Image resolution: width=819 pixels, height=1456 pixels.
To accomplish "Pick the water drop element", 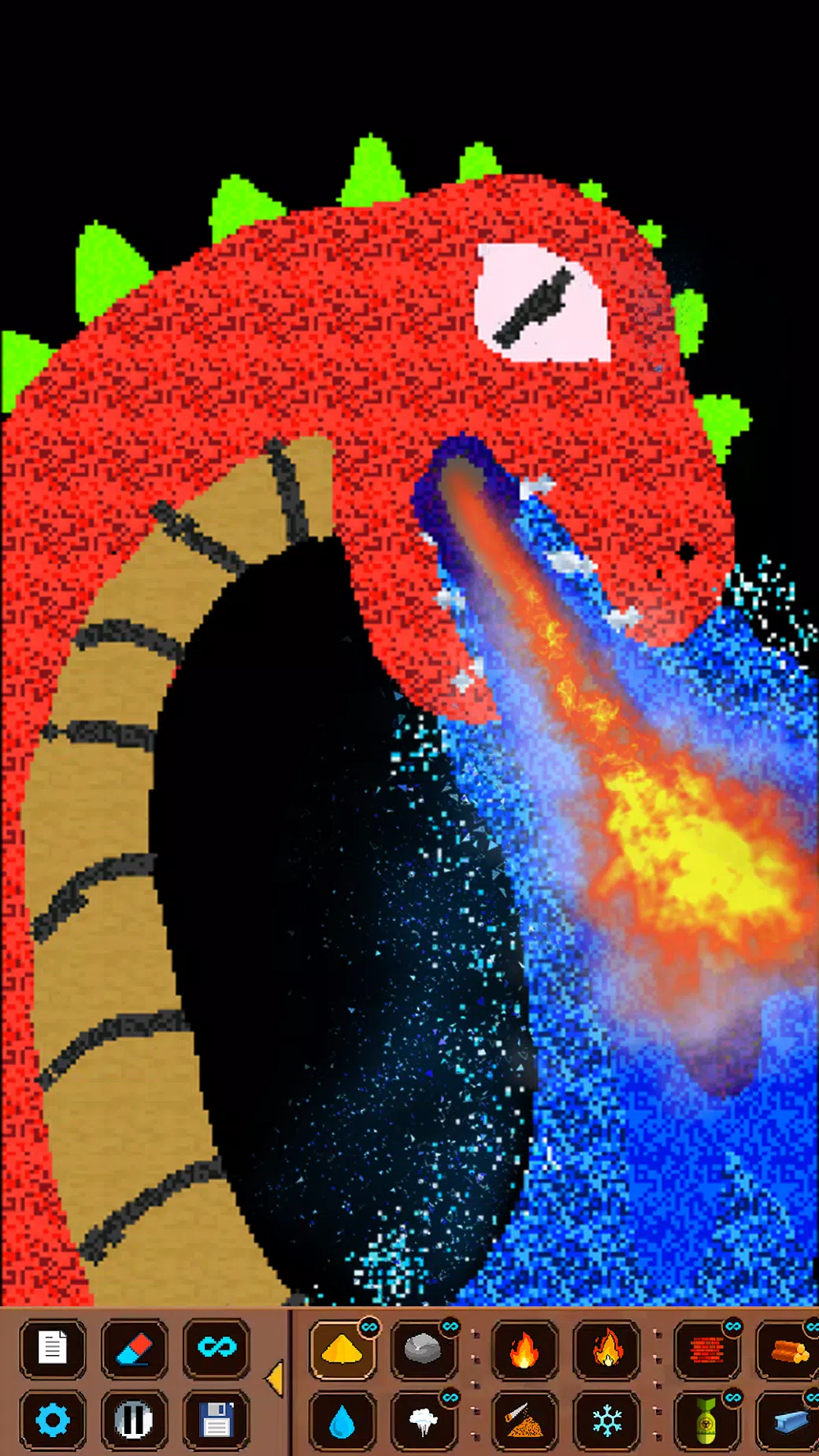I will (x=343, y=1422).
